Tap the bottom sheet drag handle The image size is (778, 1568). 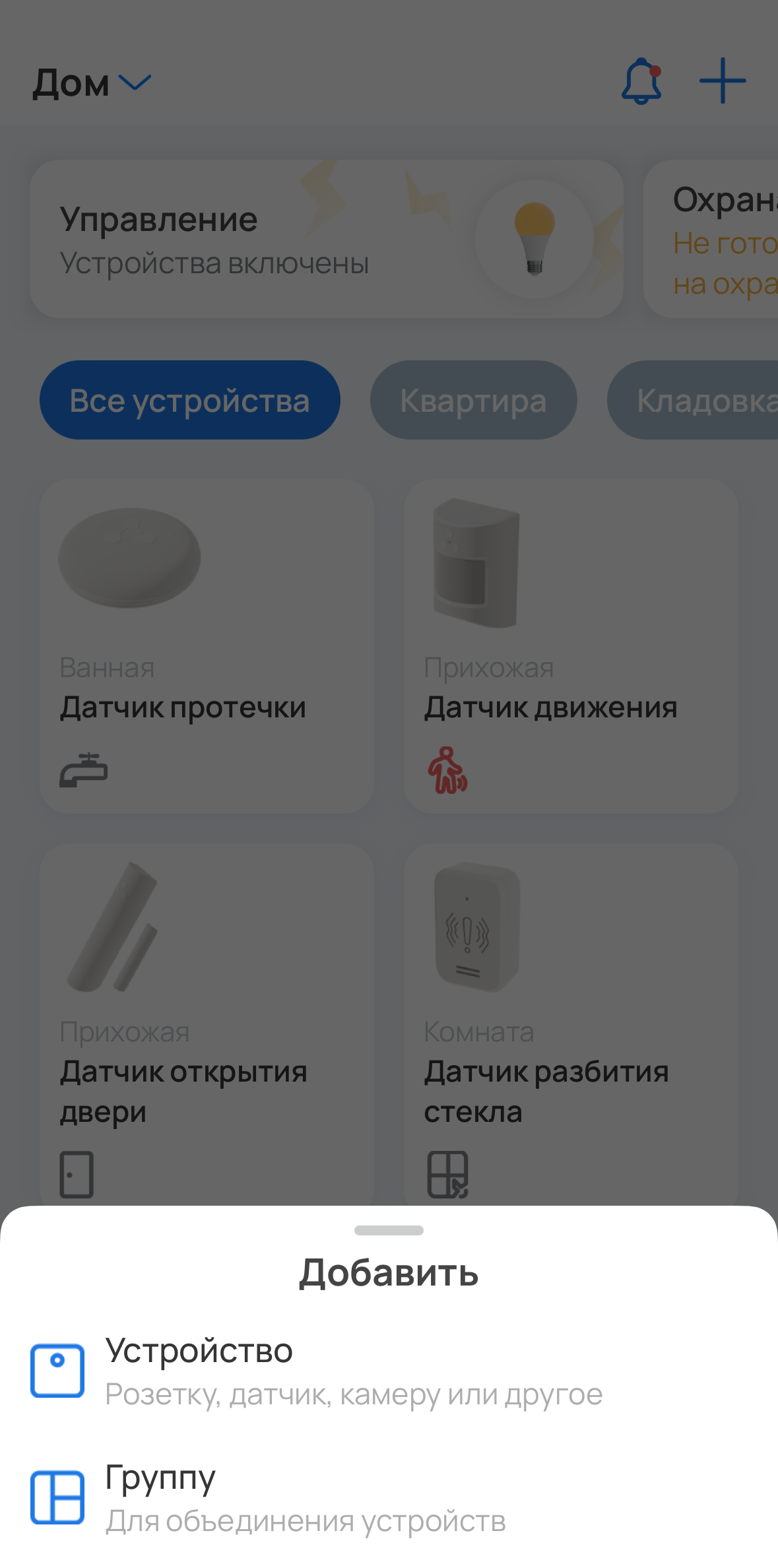(x=389, y=1230)
